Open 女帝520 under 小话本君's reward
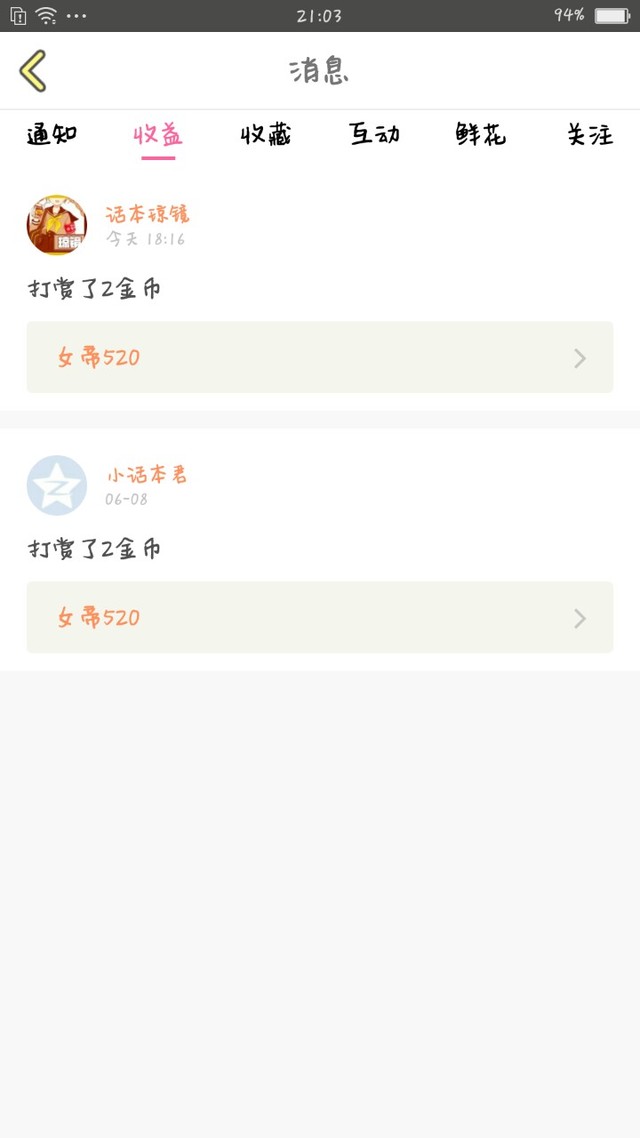Screen dimensions: 640x1138 click(x=319, y=617)
